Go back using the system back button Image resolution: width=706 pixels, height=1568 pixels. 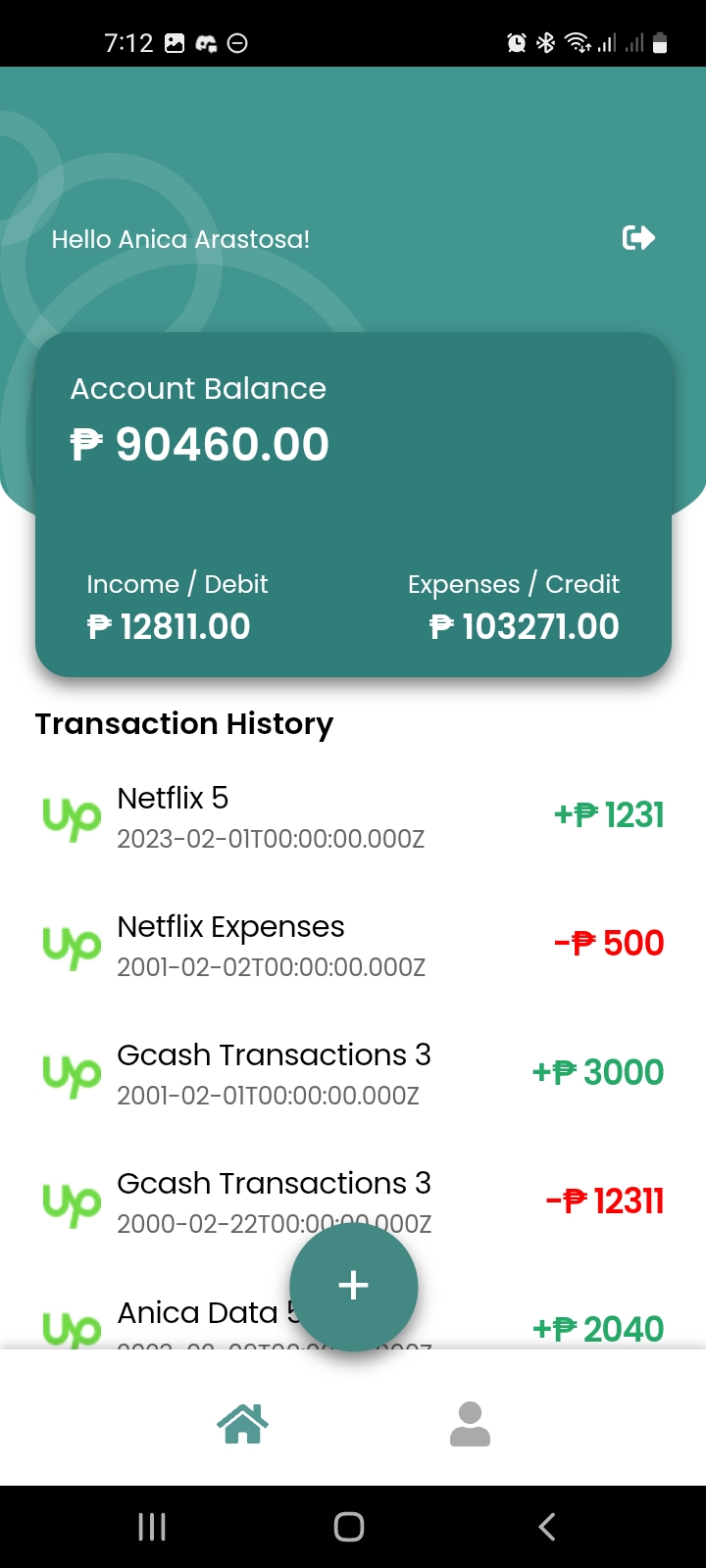(x=547, y=1526)
